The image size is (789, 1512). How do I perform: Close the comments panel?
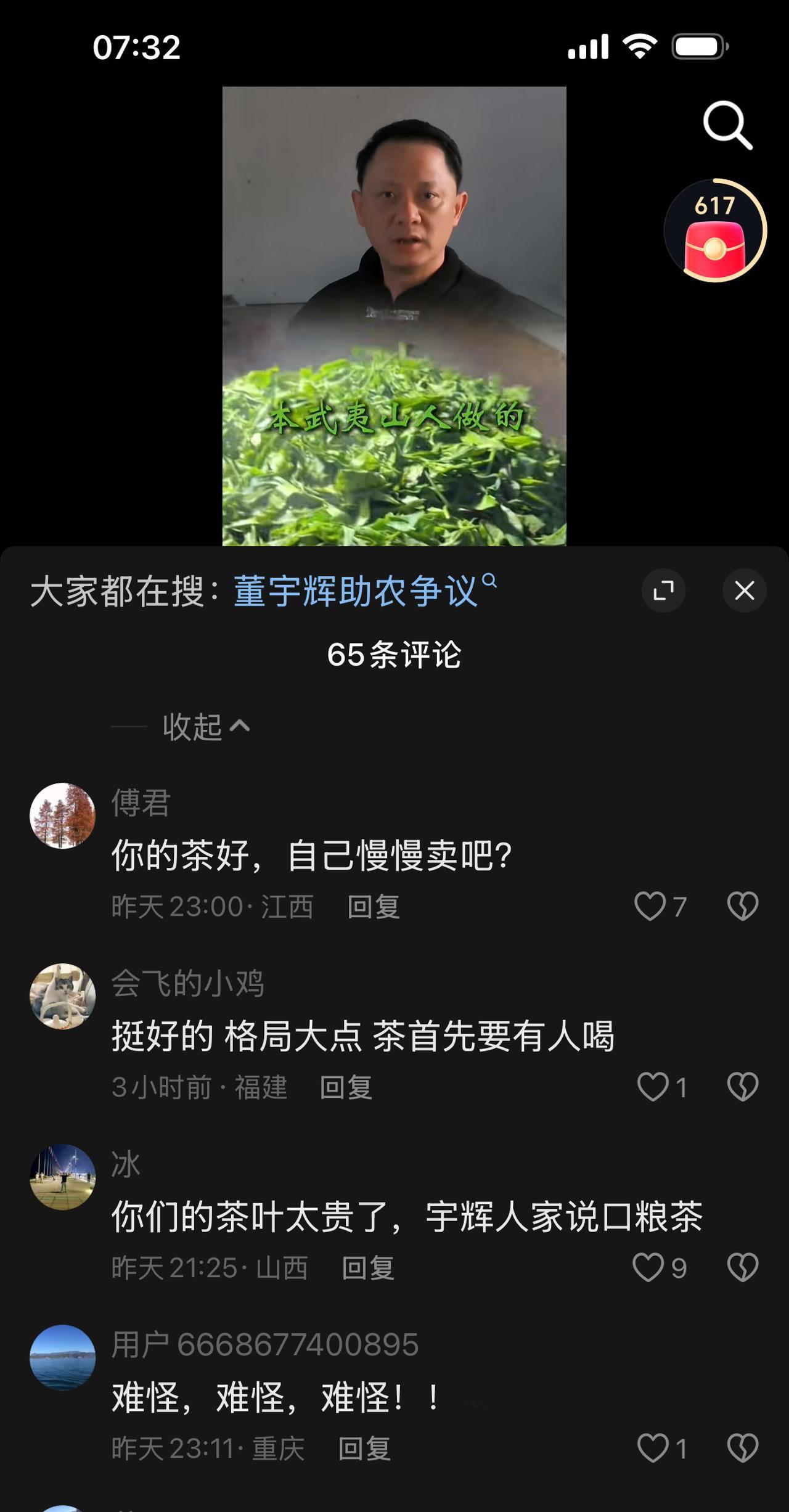pyautogui.click(x=745, y=590)
